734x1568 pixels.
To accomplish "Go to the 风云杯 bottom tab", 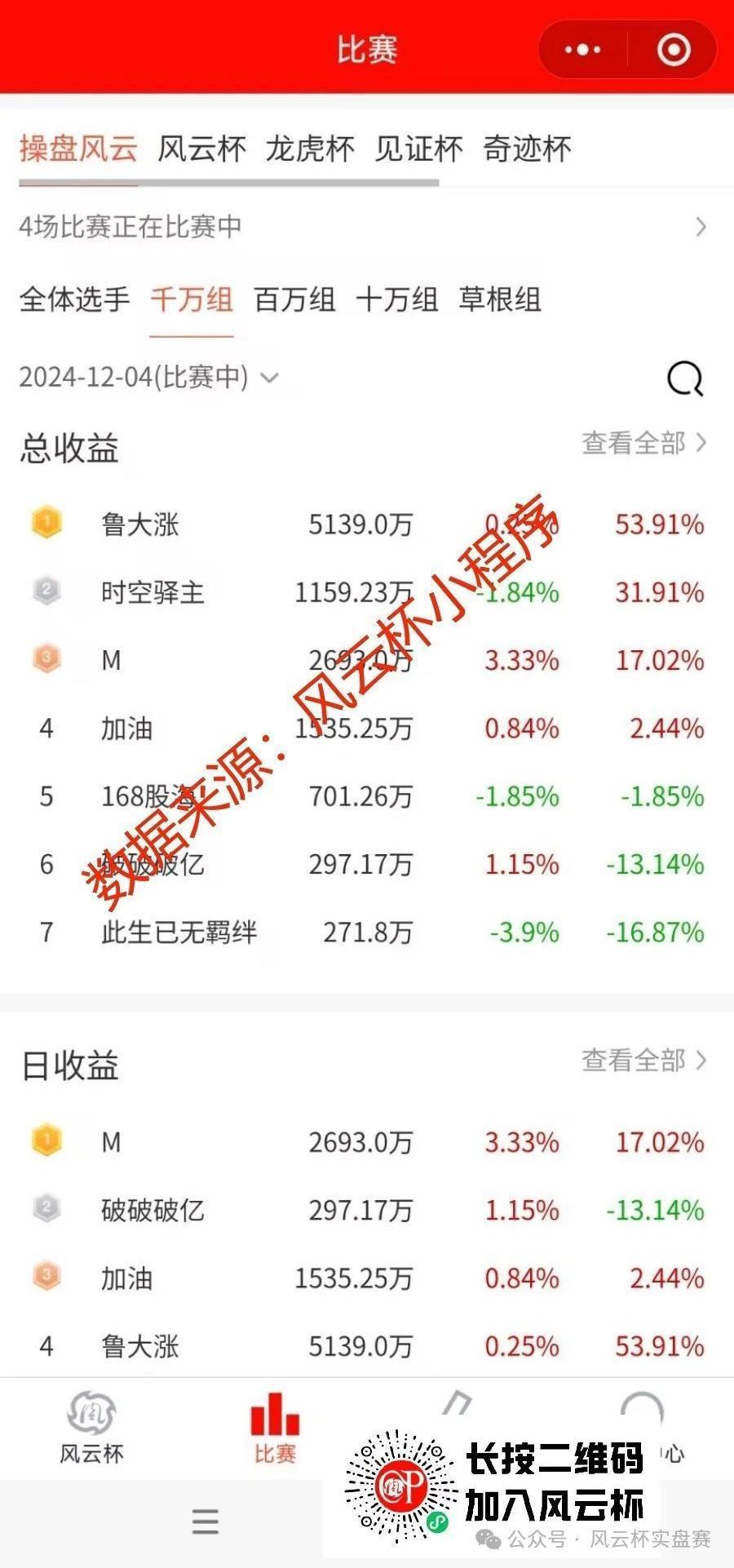I will coord(91,1428).
